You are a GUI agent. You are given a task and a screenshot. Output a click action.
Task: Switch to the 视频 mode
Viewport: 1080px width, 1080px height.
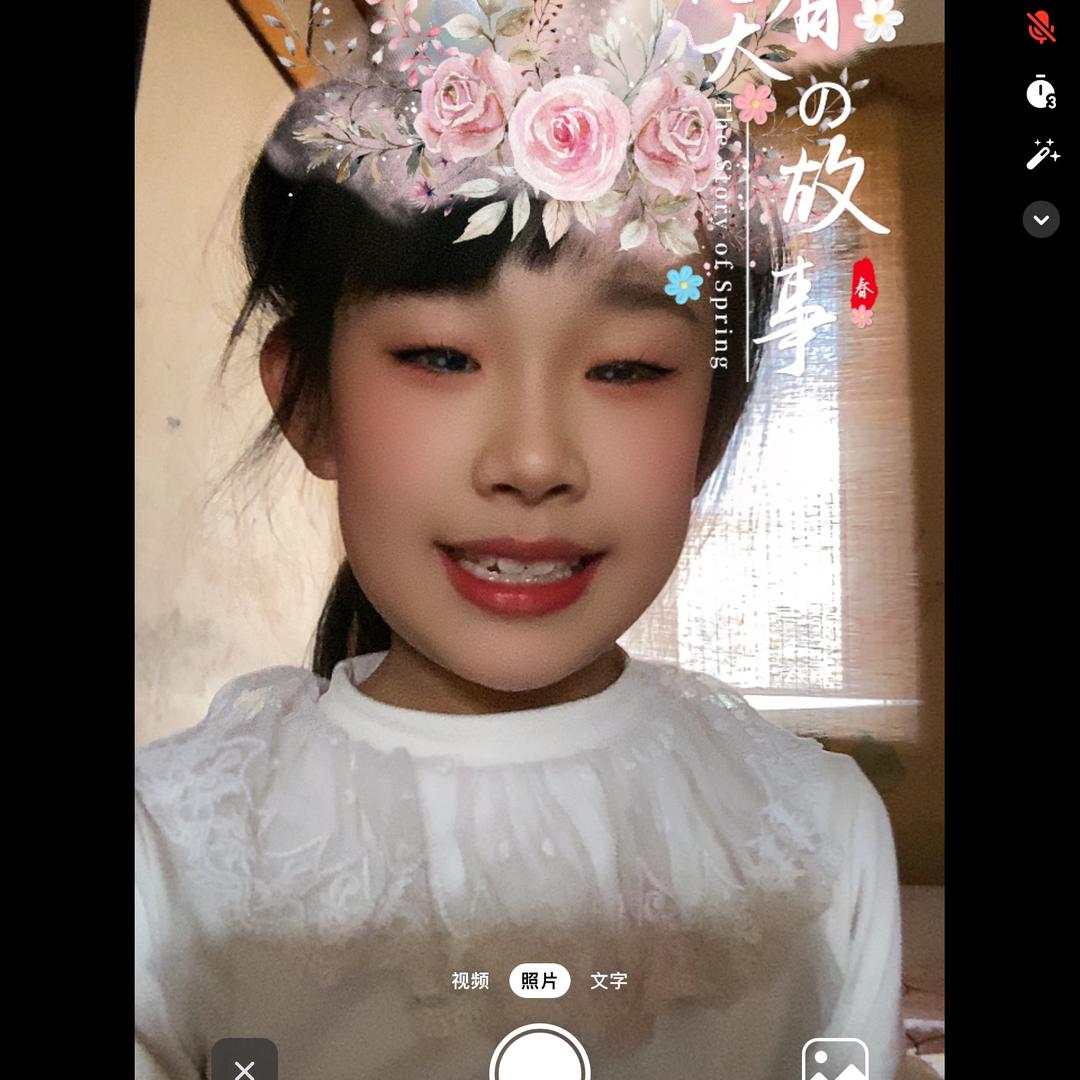click(x=470, y=981)
